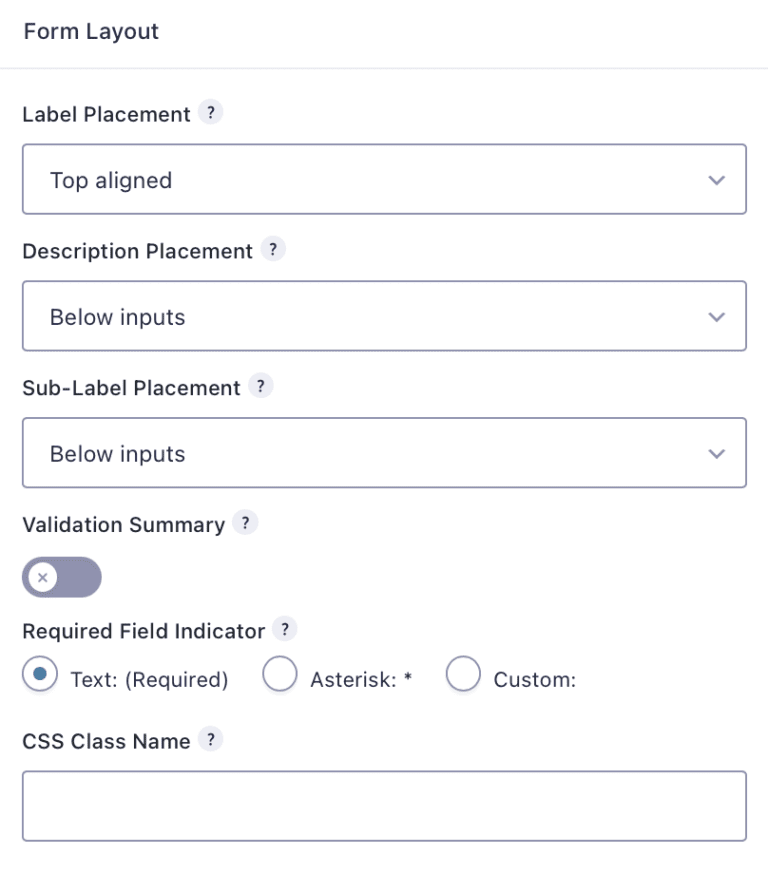Select the Asterisk required field indicator
The image size is (768, 874).
[280, 675]
